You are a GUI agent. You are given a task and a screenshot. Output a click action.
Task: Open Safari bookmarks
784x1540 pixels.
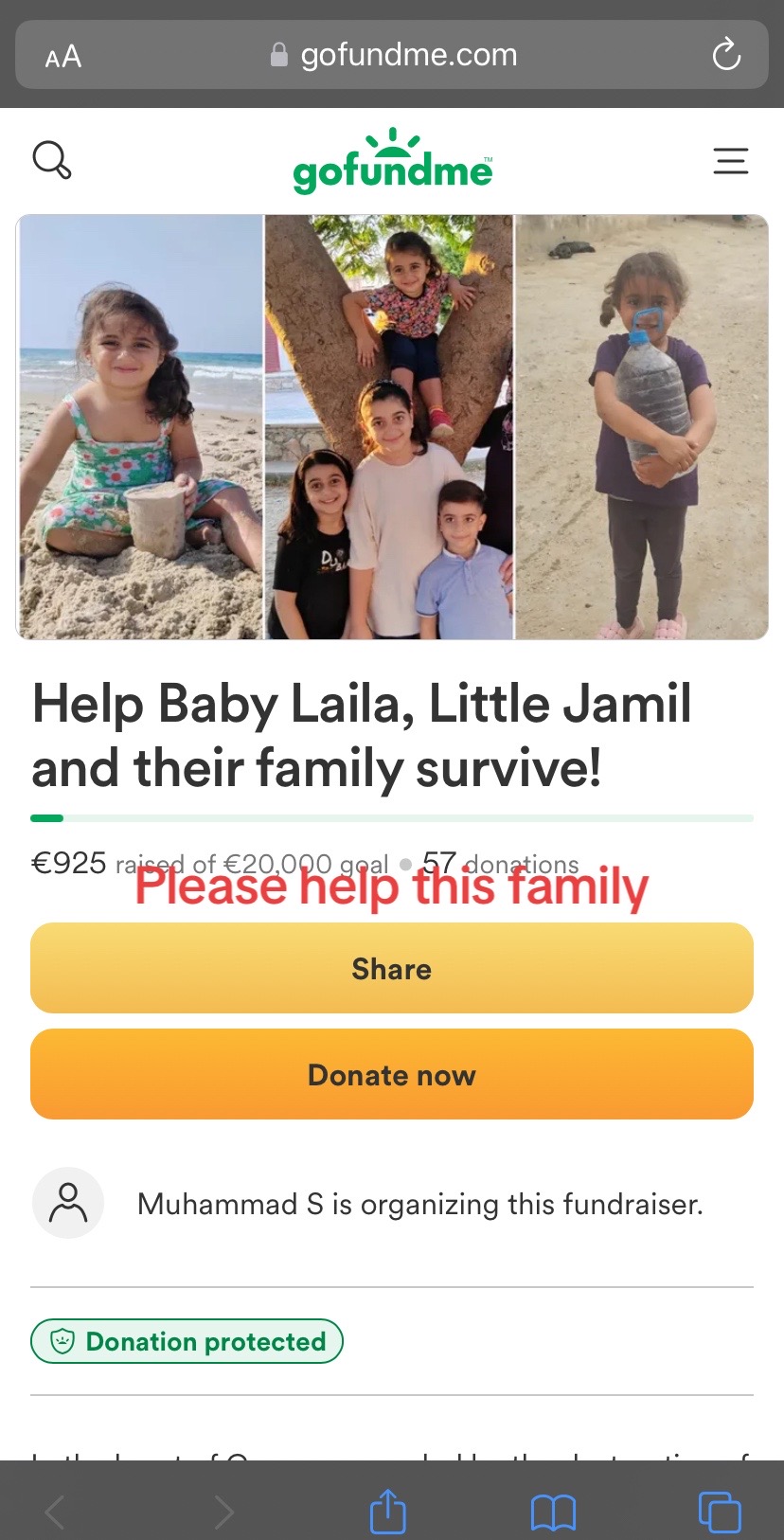point(553,1512)
